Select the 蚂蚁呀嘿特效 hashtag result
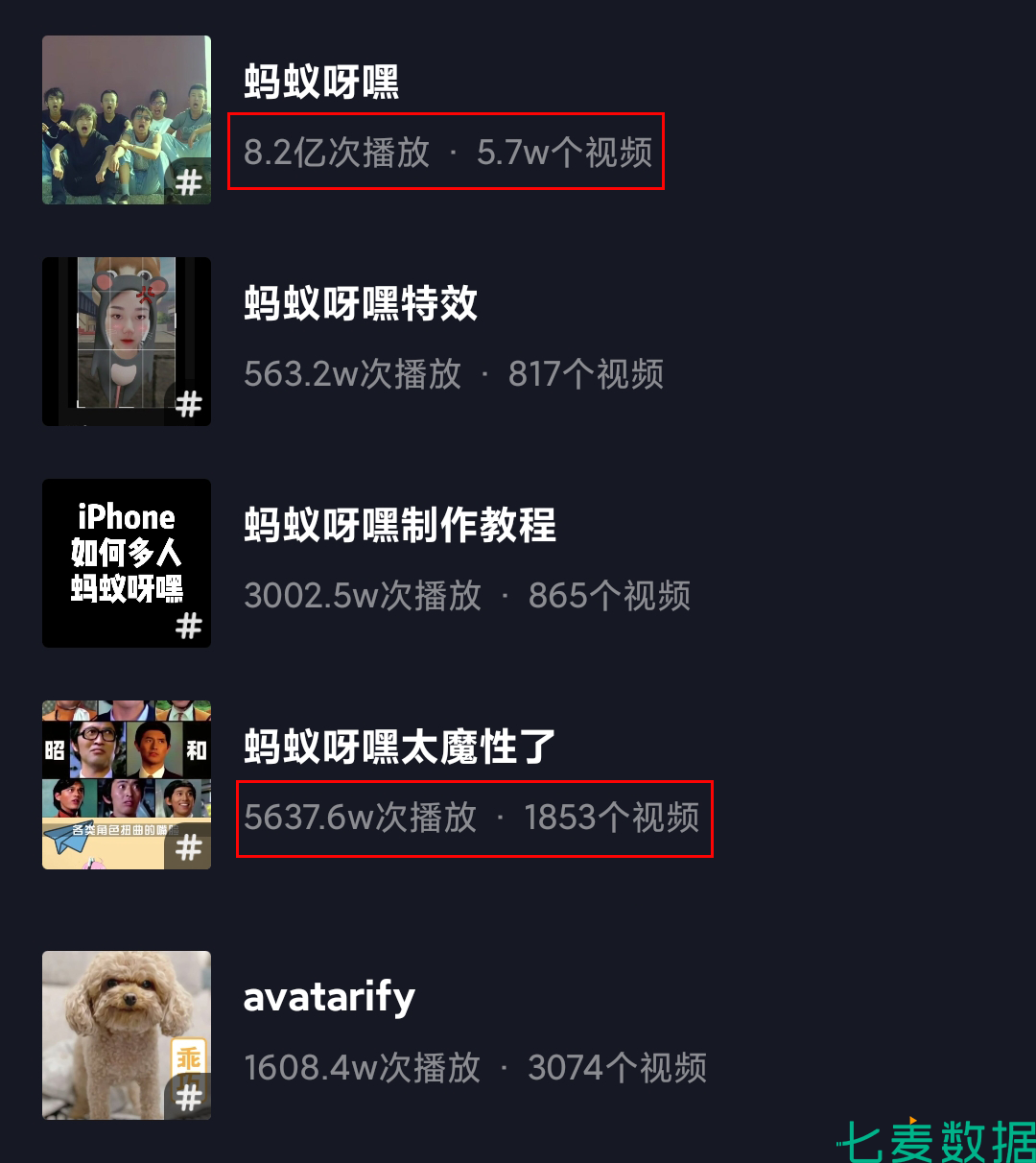1036x1163 pixels. coord(361,304)
